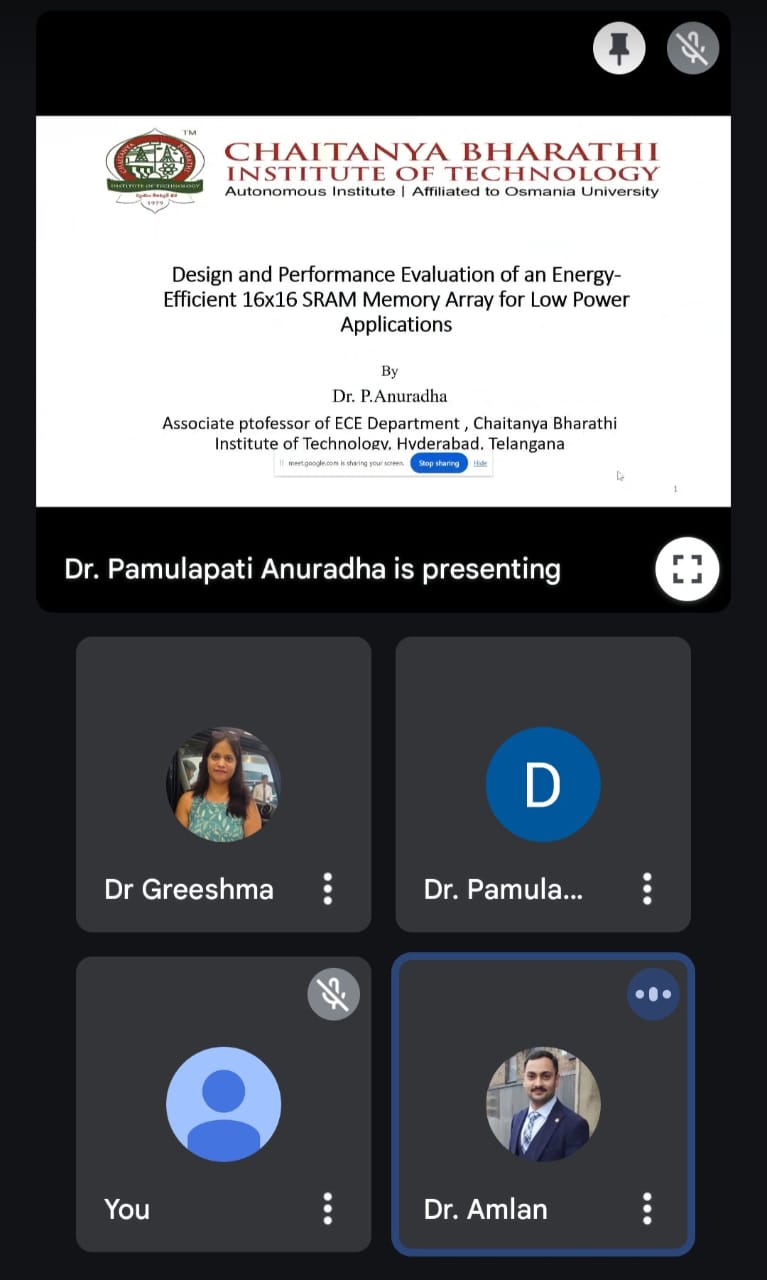The image size is (767, 1280).
Task: Open the shared presentation tile
Action: tap(383, 311)
